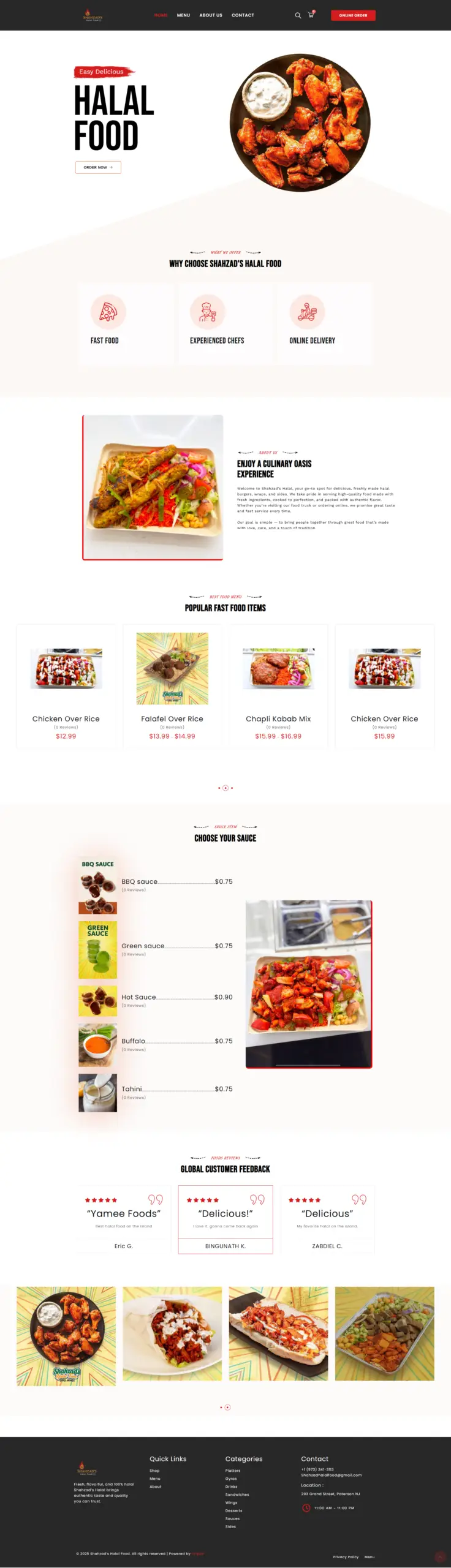Image resolution: width=451 pixels, height=1568 pixels.
Task: Open the Contact page from the header
Action: tap(243, 15)
